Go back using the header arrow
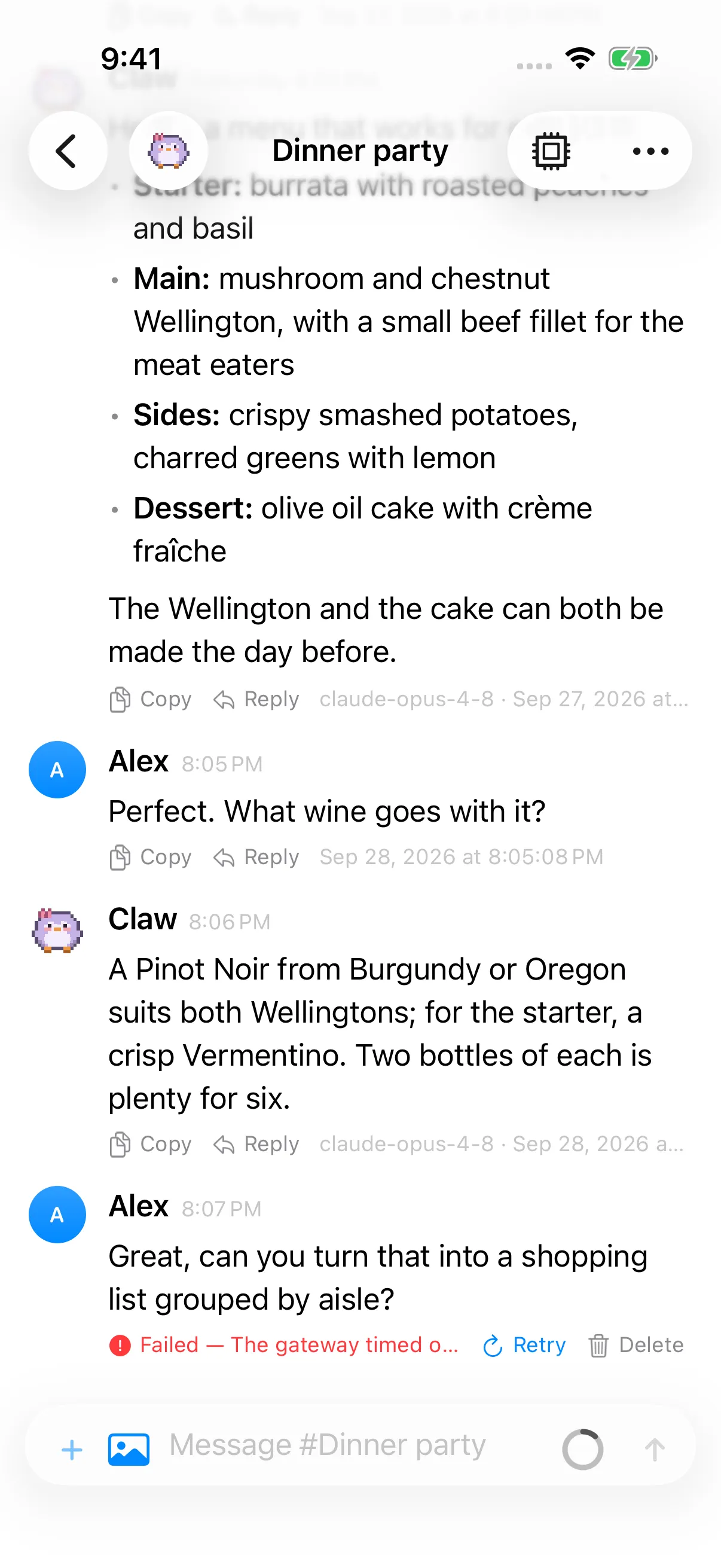Image resolution: width=721 pixels, height=1568 pixels. pos(68,151)
